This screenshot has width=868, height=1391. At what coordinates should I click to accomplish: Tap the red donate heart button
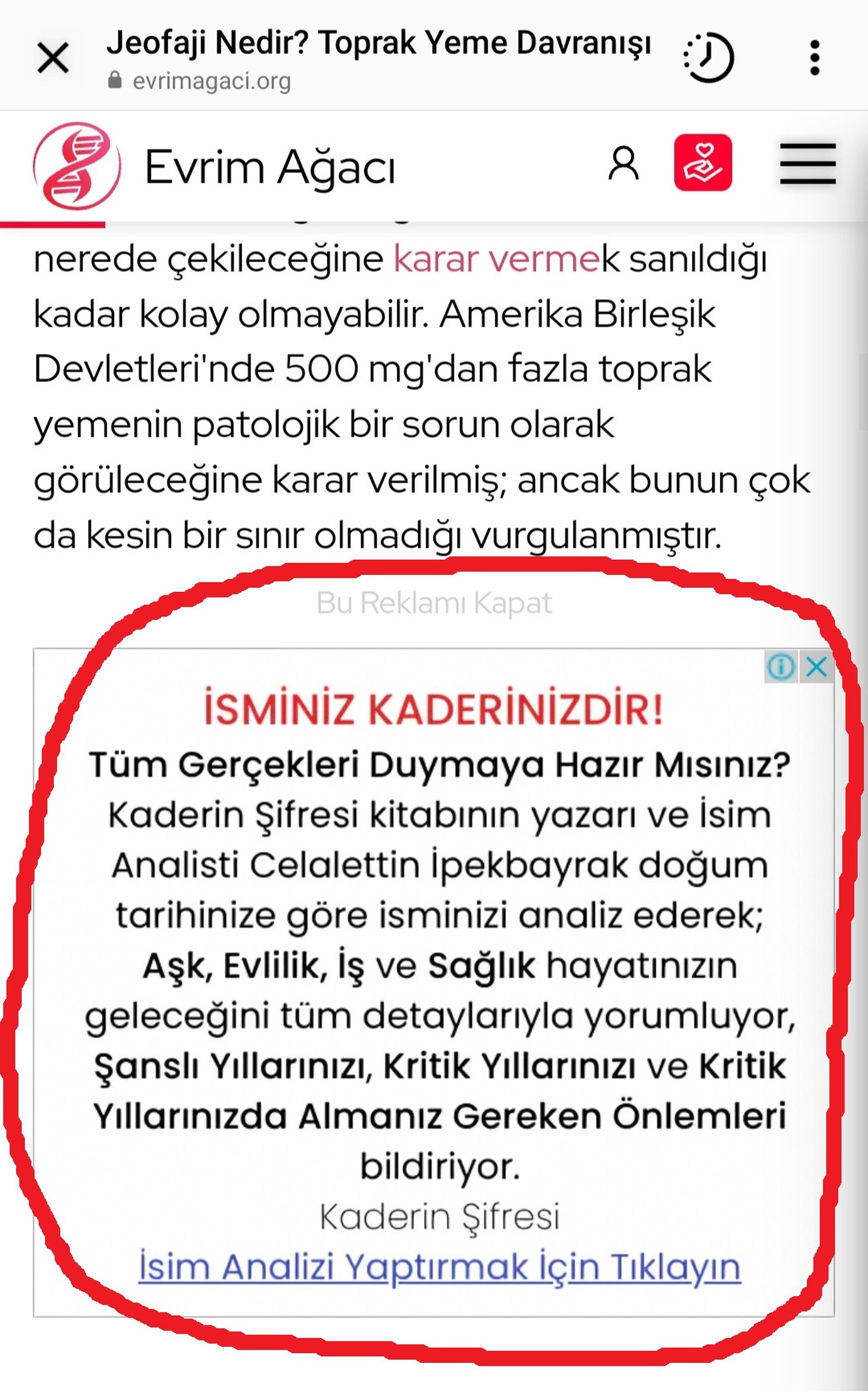point(703,162)
